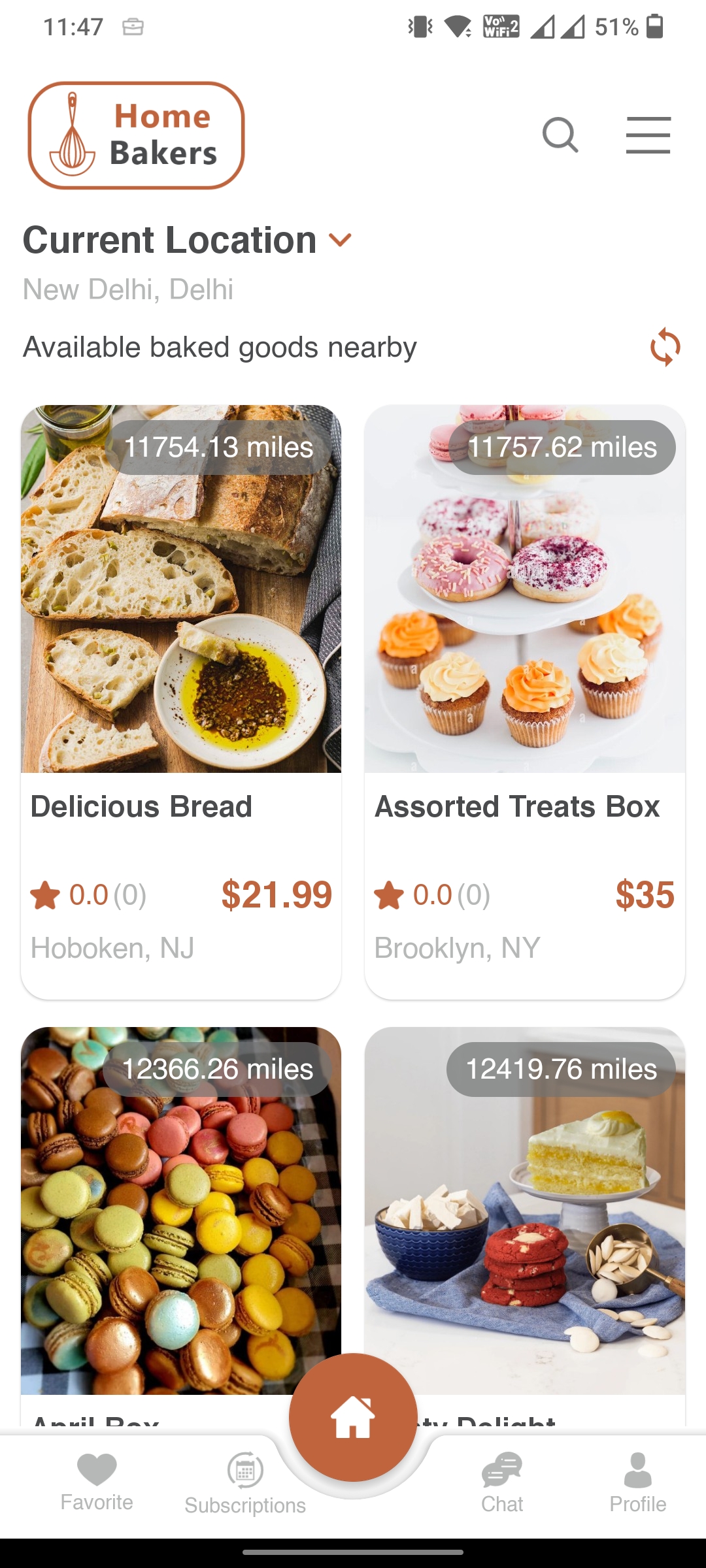The width and height of the screenshot is (706, 1568).
Task: View the cake listing at 12419.76 miles
Action: [525, 1209]
